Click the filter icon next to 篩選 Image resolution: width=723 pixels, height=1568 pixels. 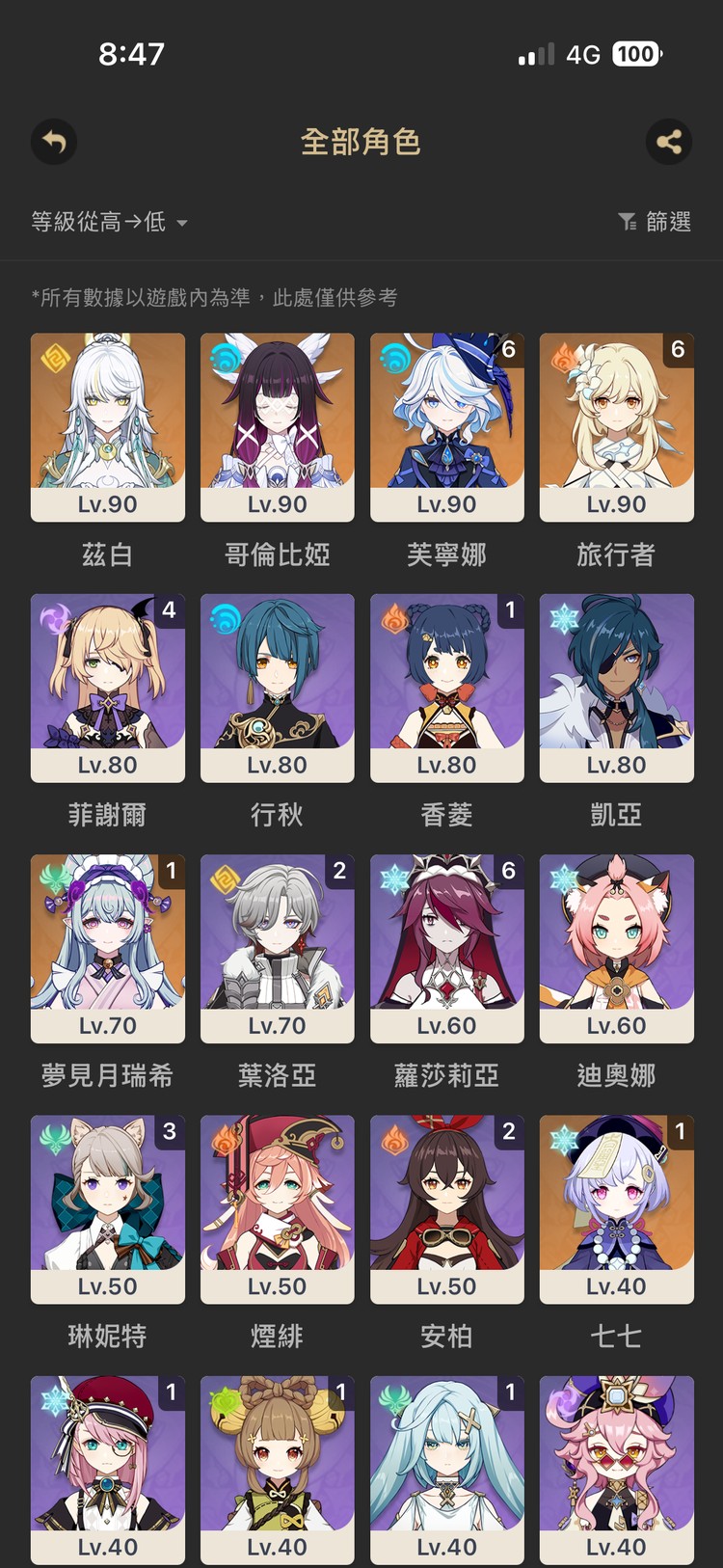point(627,222)
